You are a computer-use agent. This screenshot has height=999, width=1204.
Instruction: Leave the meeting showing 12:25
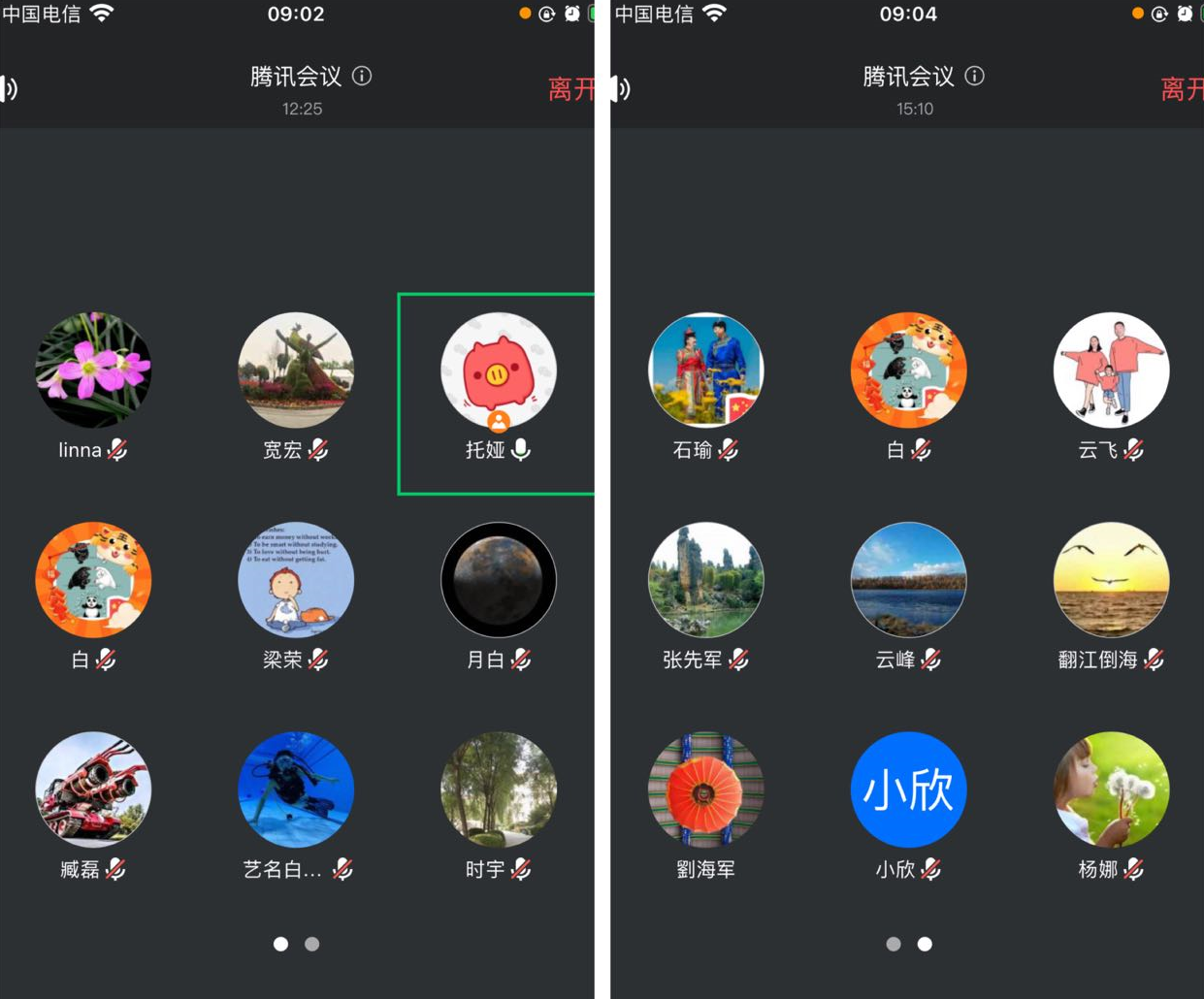click(x=570, y=89)
